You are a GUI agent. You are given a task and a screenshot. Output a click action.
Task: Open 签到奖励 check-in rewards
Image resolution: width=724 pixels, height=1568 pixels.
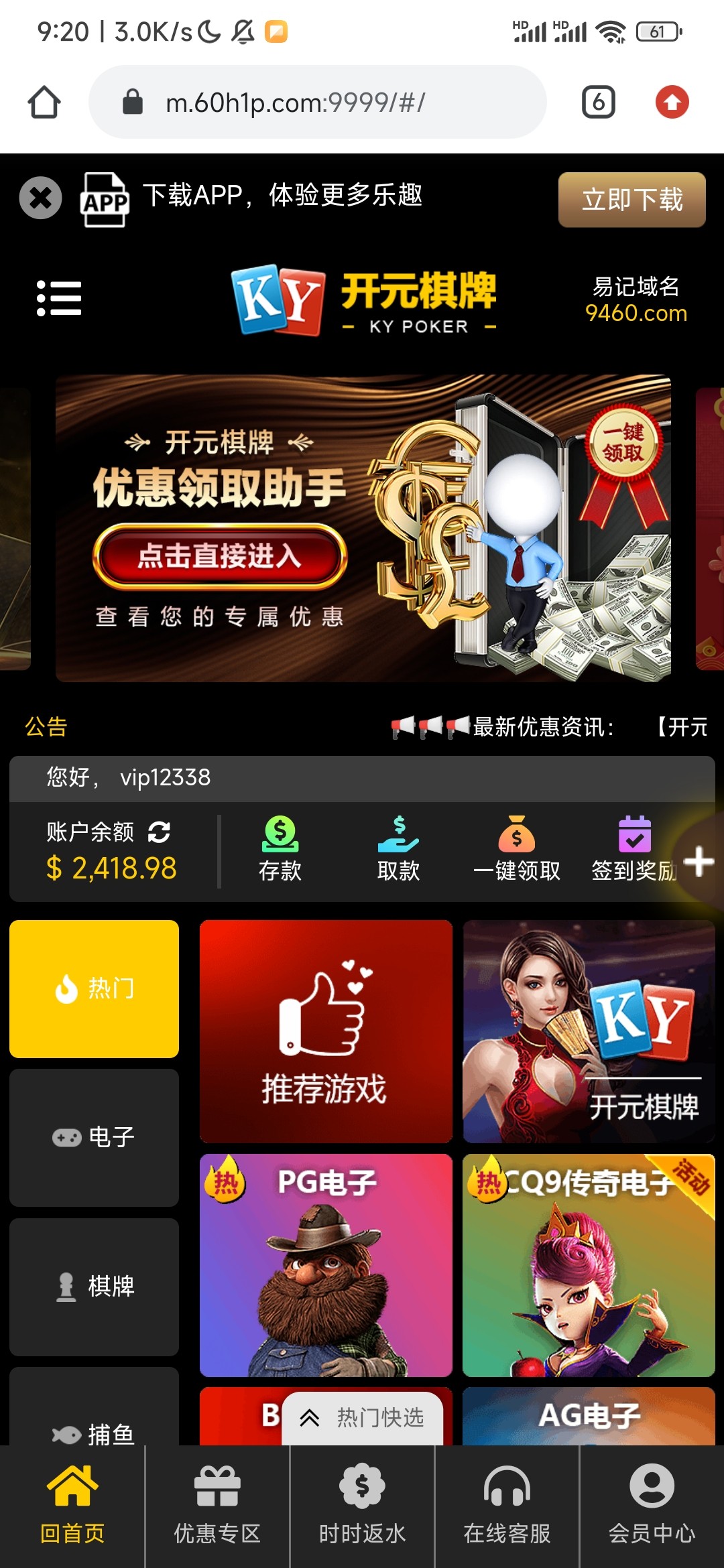click(633, 848)
